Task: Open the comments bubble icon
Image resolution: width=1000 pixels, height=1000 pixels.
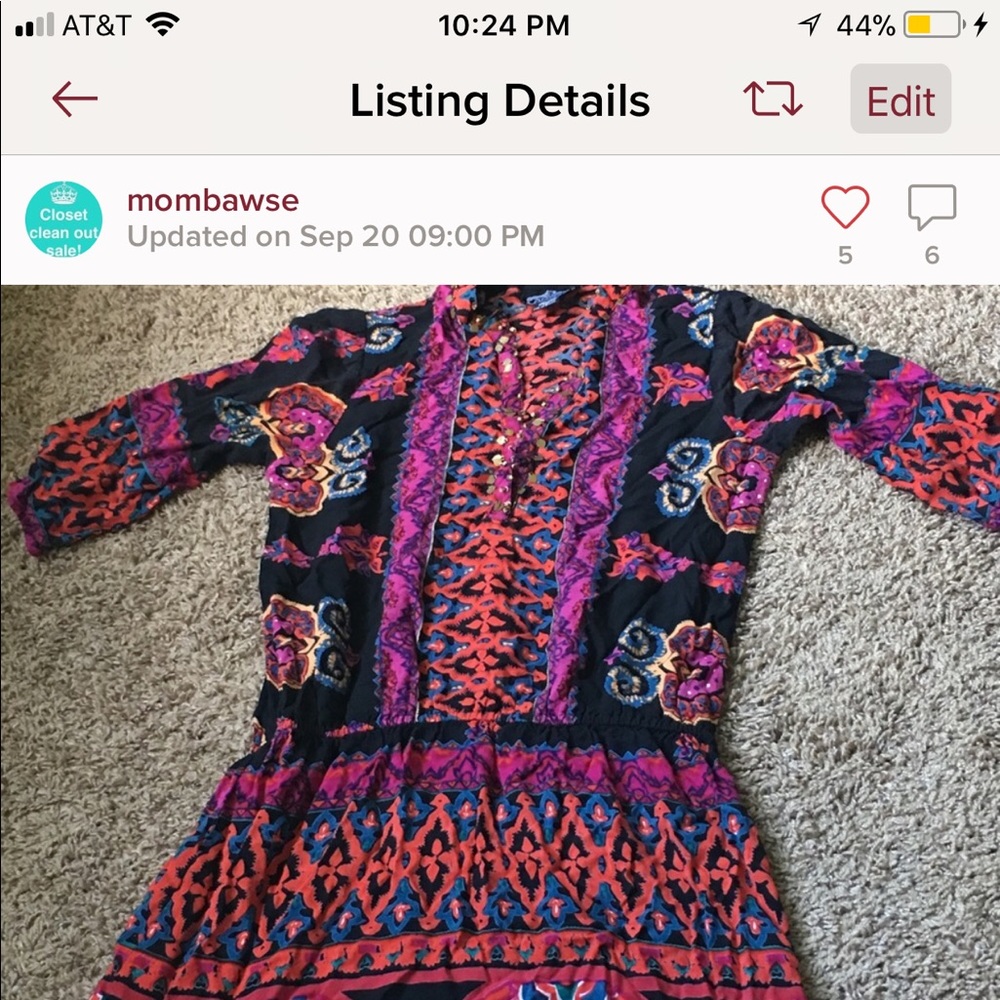Action: (932, 208)
